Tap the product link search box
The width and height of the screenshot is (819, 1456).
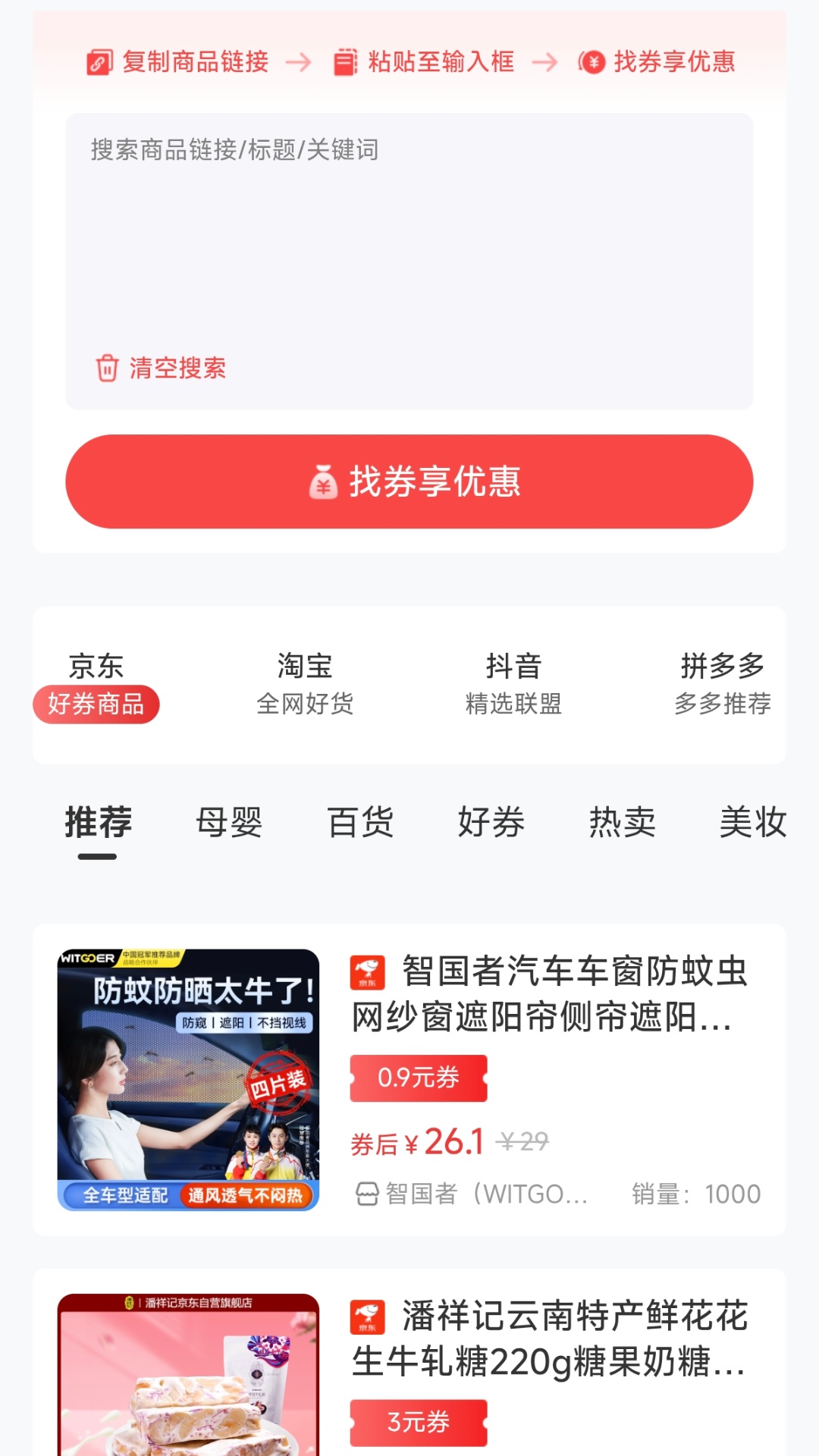(x=409, y=227)
